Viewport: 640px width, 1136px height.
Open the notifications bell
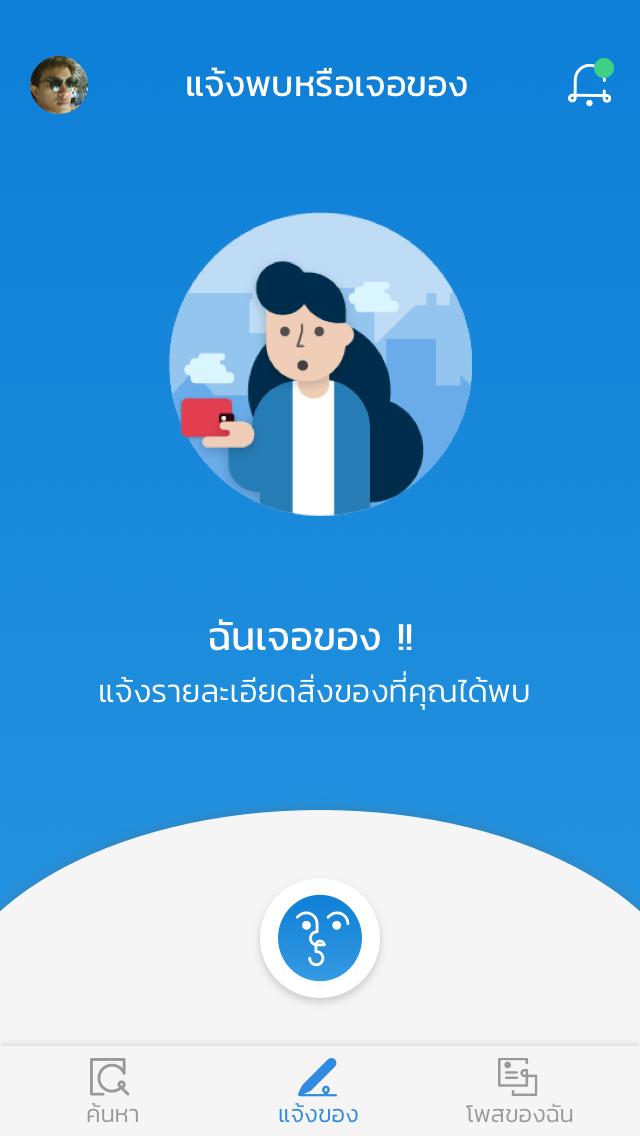pos(589,84)
